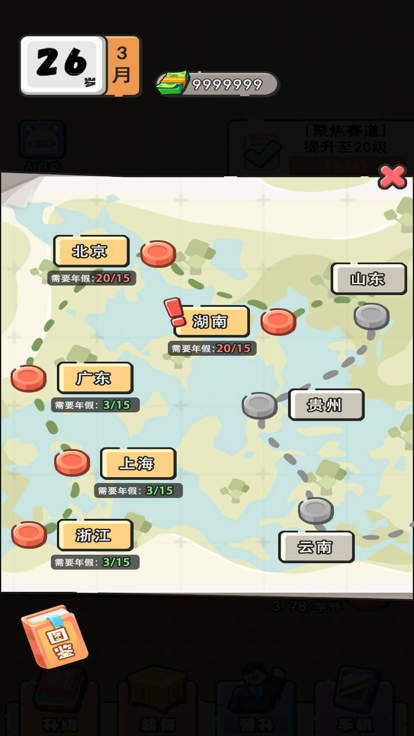The height and width of the screenshot is (736, 414).
Task: Tap the locked 云南 location
Action: 316,547
